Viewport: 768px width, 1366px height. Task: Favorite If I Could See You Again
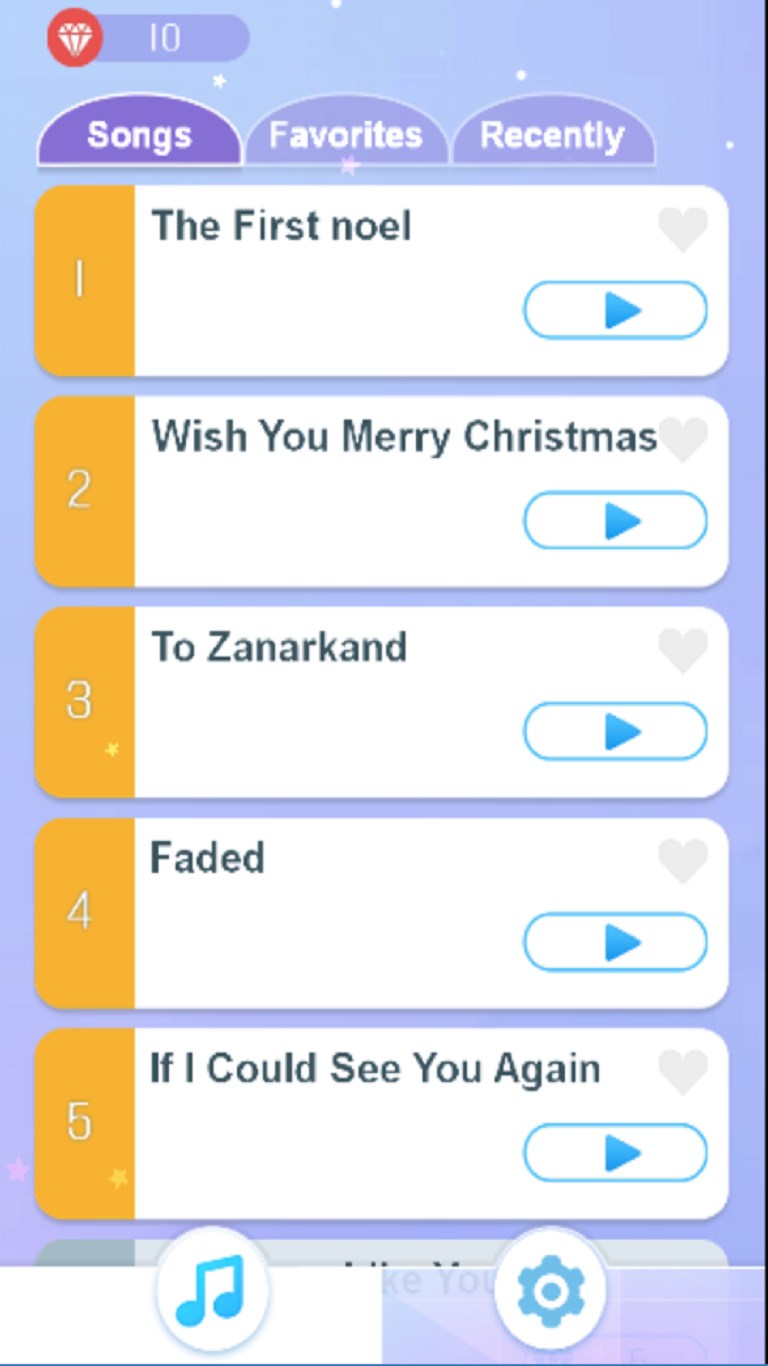[x=683, y=1072]
